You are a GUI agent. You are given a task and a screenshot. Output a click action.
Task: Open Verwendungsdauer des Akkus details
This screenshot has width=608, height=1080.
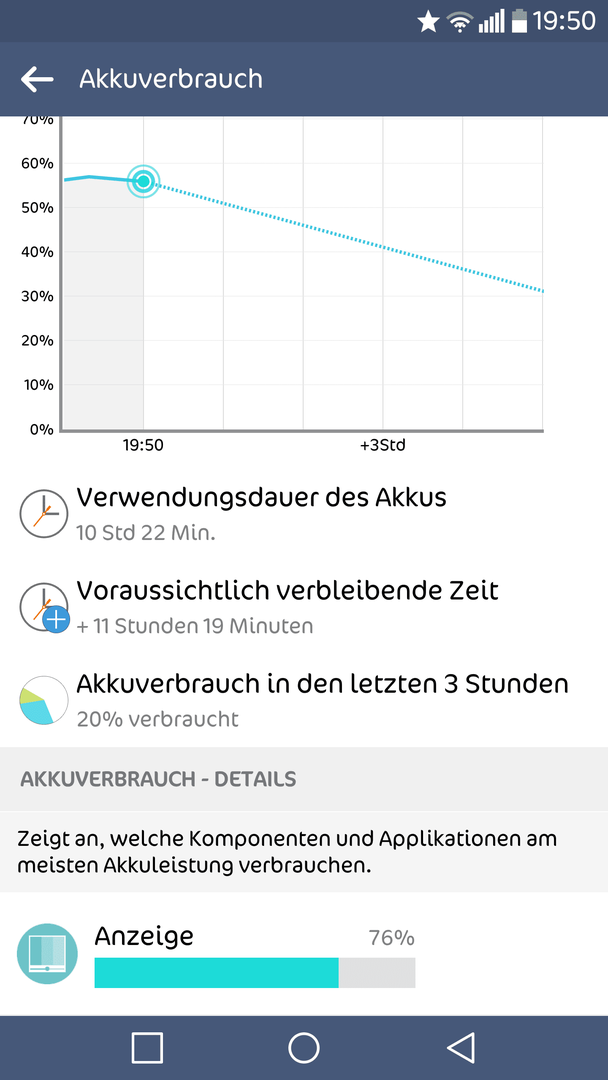point(304,513)
